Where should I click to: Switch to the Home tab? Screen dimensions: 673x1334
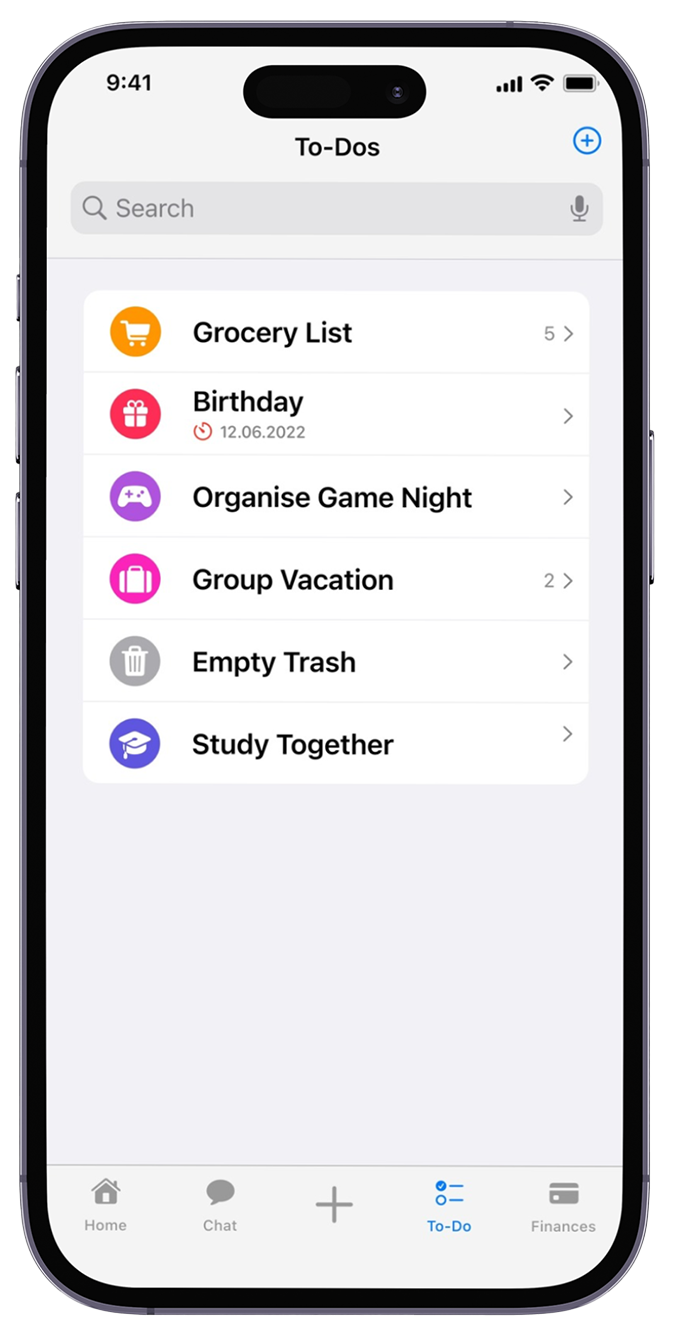[x=105, y=1205]
